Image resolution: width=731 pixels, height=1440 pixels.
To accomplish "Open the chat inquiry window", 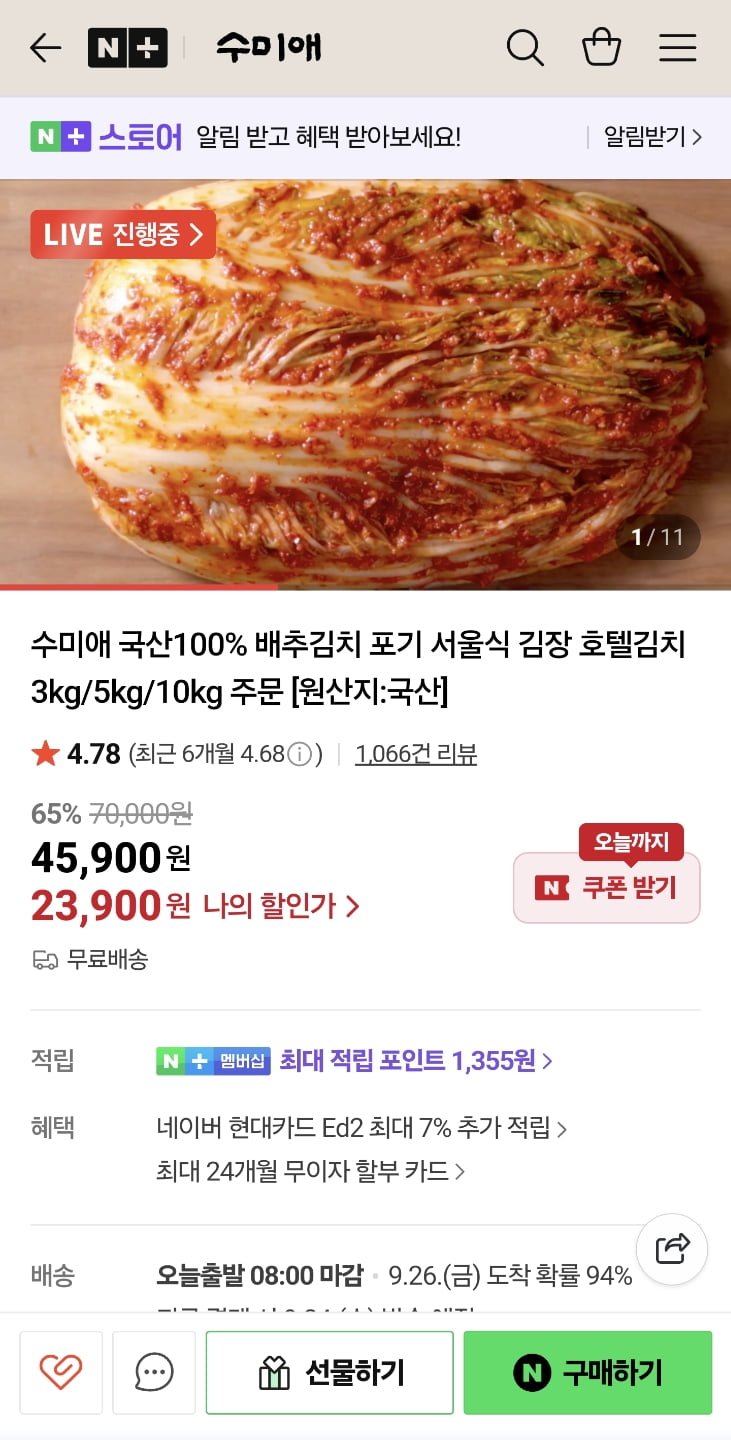I will coord(155,1372).
